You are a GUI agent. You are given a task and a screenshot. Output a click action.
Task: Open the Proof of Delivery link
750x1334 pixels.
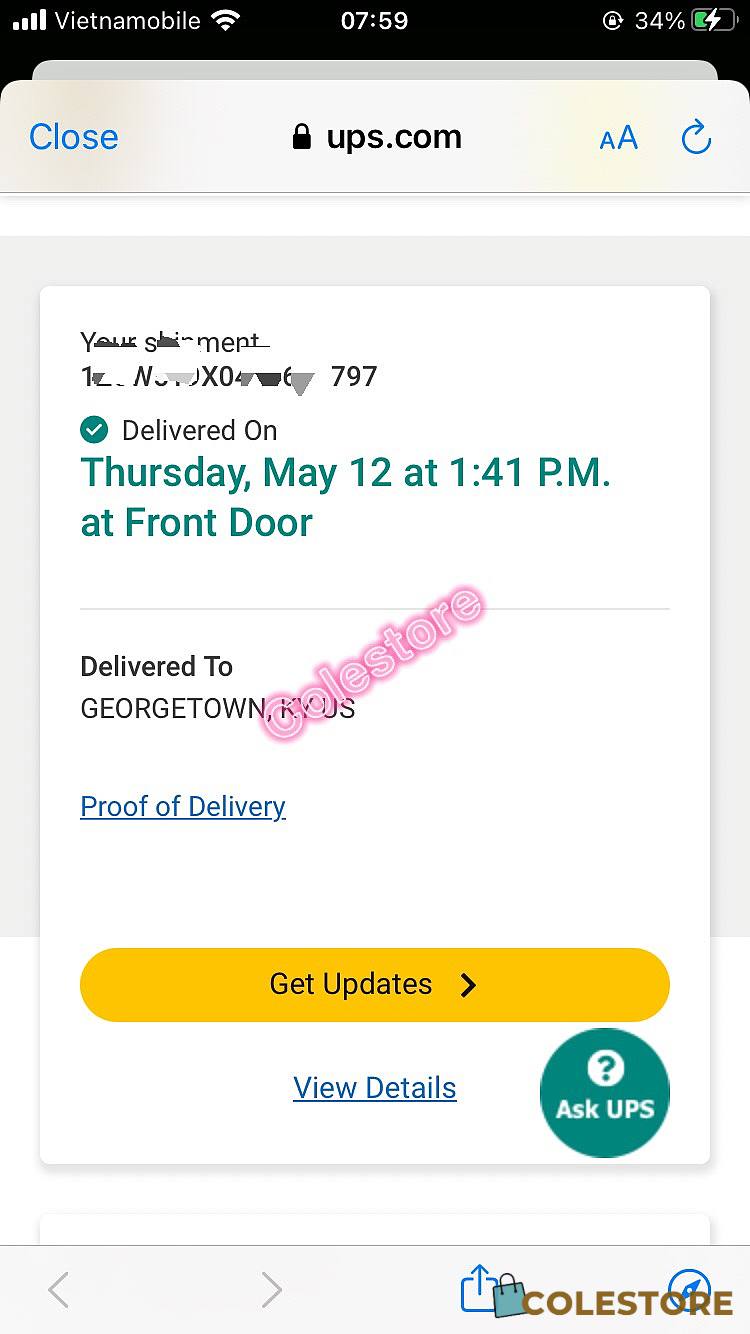click(183, 806)
